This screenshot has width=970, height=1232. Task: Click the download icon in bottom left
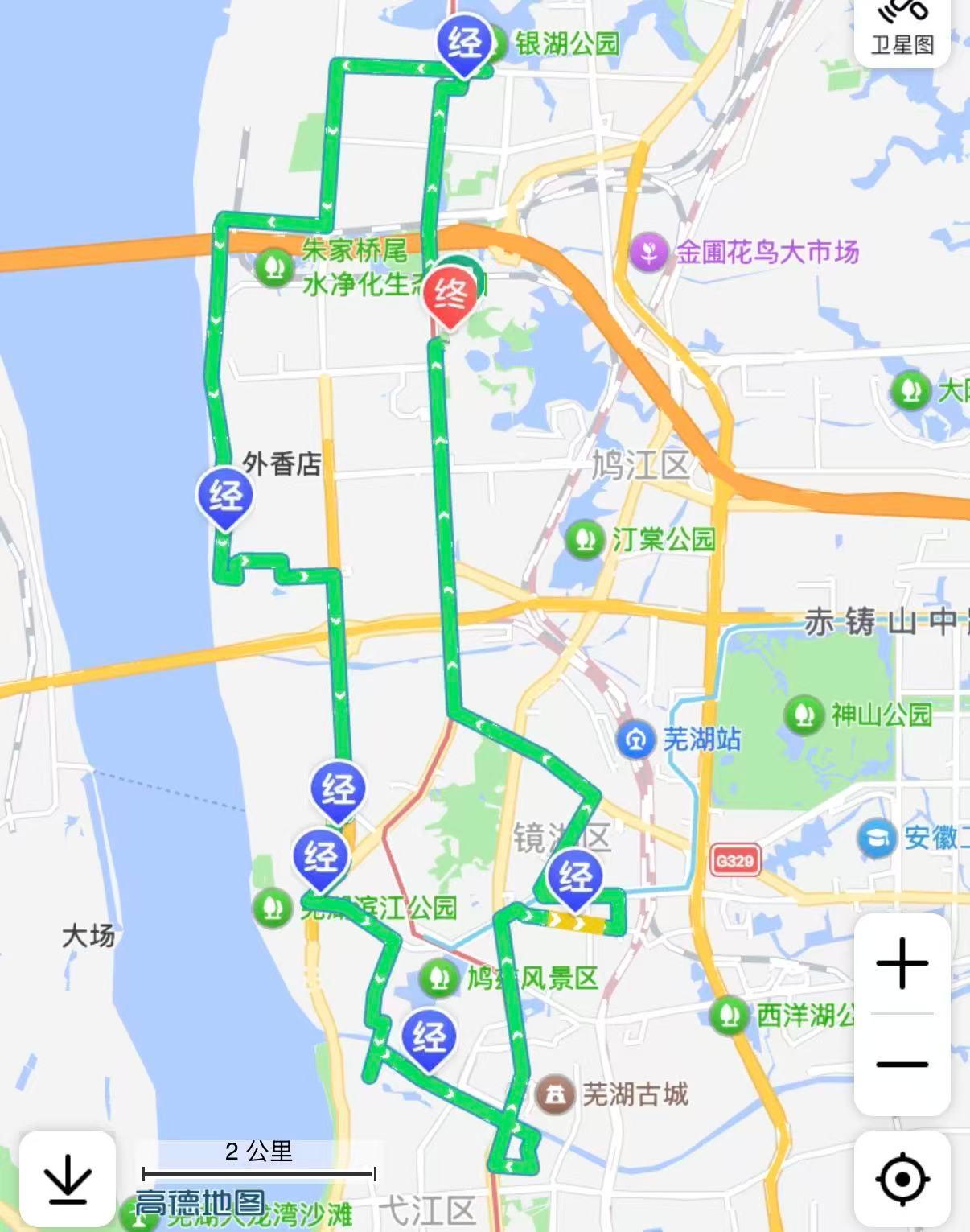click(66, 1180)
